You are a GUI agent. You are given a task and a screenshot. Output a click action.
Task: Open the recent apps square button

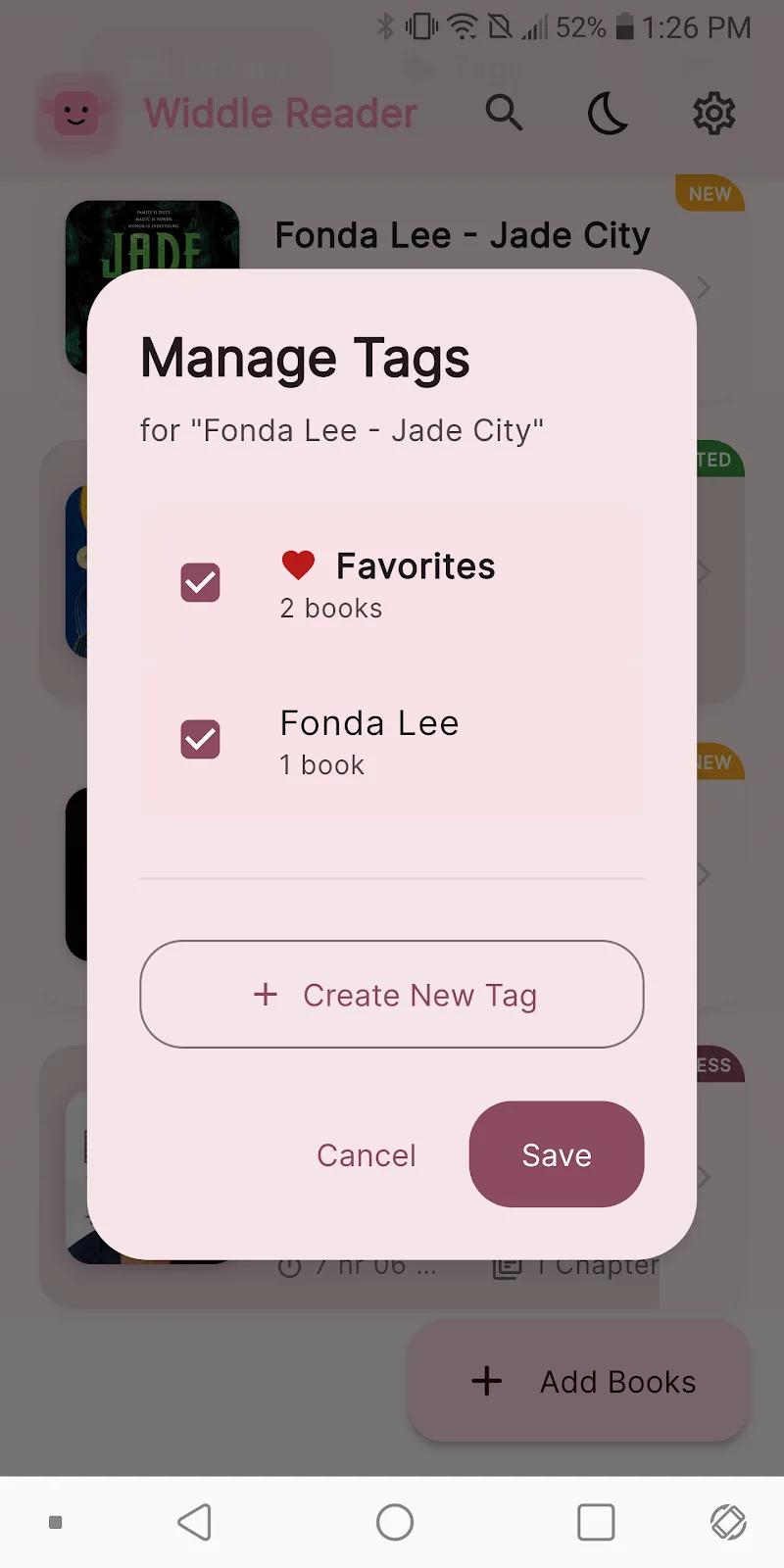click(595, 1522)
